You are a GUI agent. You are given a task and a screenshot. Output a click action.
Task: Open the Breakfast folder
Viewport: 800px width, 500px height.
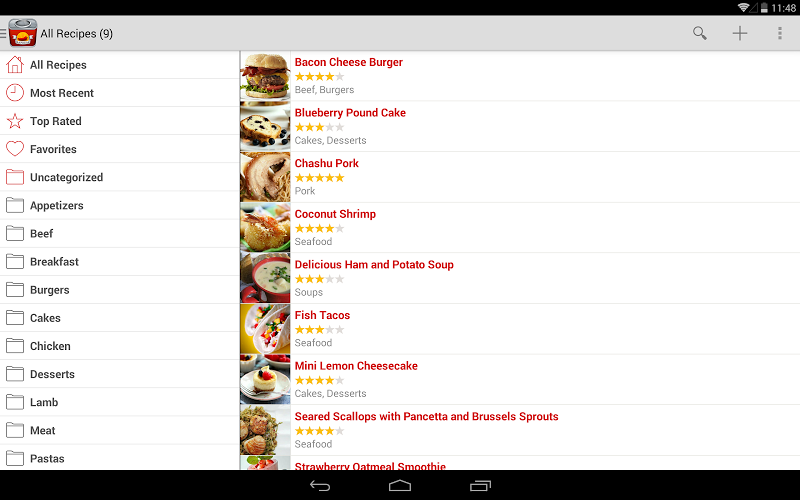[x=54, y=261]
